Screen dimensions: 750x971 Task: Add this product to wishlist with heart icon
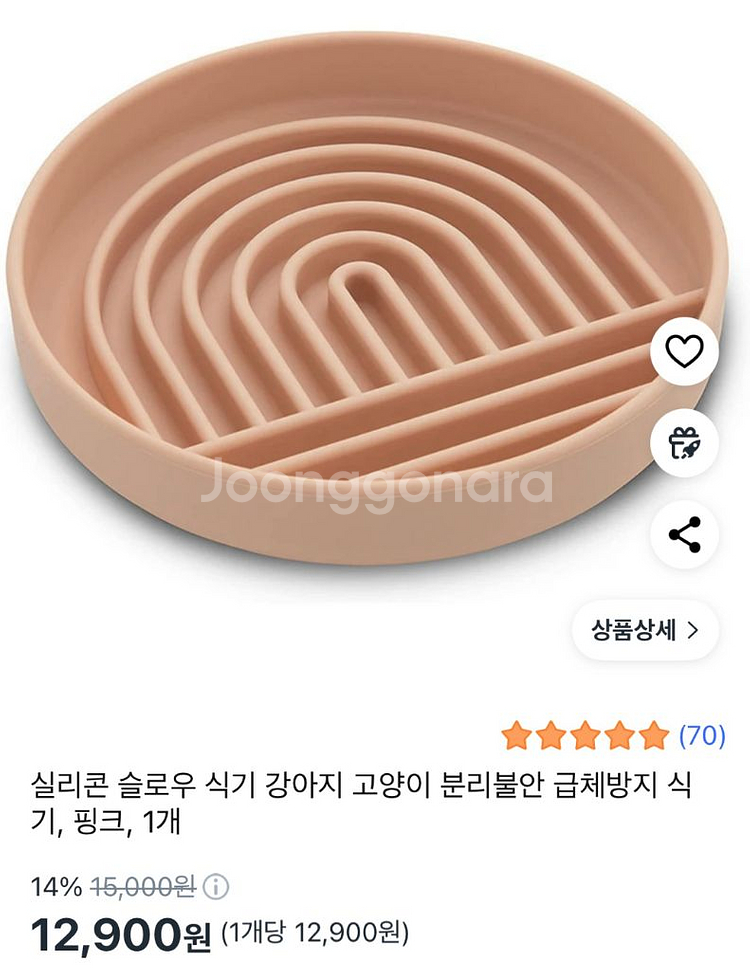point(684,351)
